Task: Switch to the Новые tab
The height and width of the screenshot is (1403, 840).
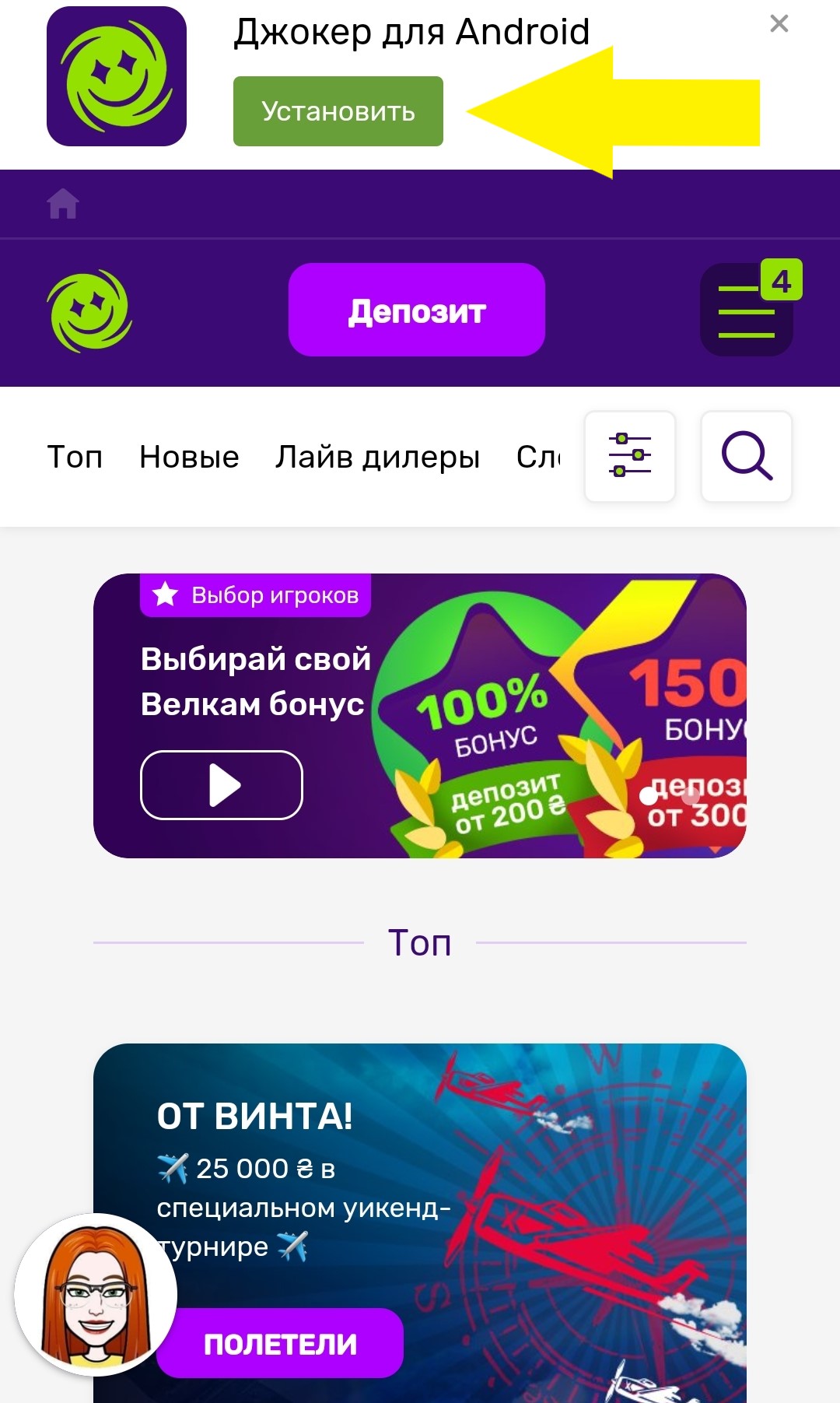Action: click(188, 458)
